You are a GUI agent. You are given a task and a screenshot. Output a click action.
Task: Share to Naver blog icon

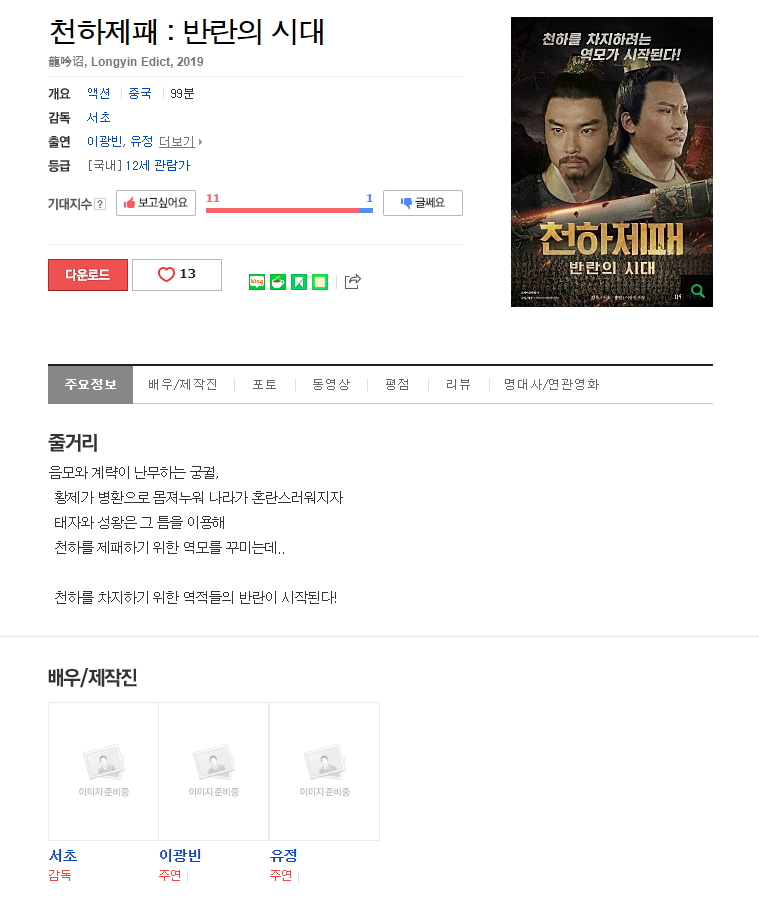pyautogui.click(x=257, y=282)
